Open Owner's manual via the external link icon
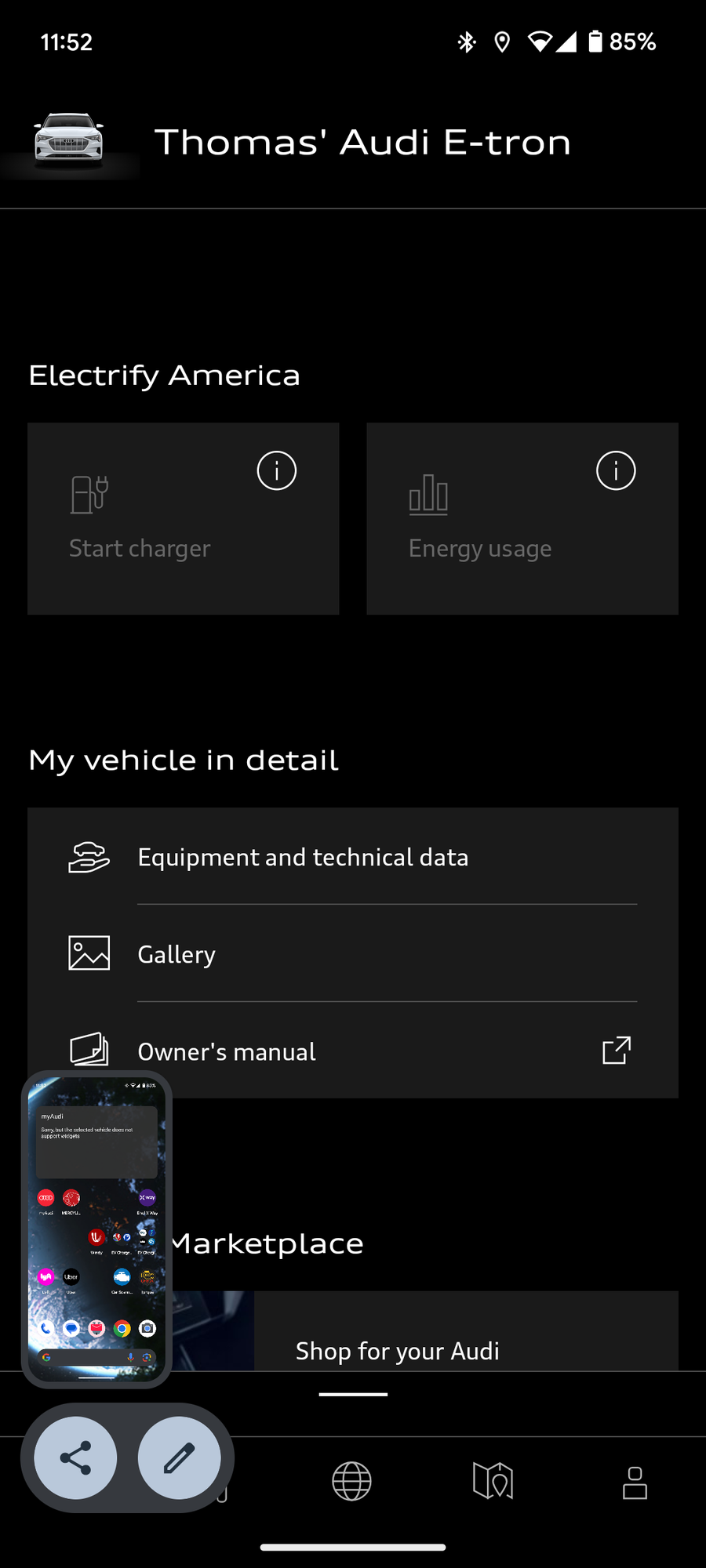 point(616,1051)
